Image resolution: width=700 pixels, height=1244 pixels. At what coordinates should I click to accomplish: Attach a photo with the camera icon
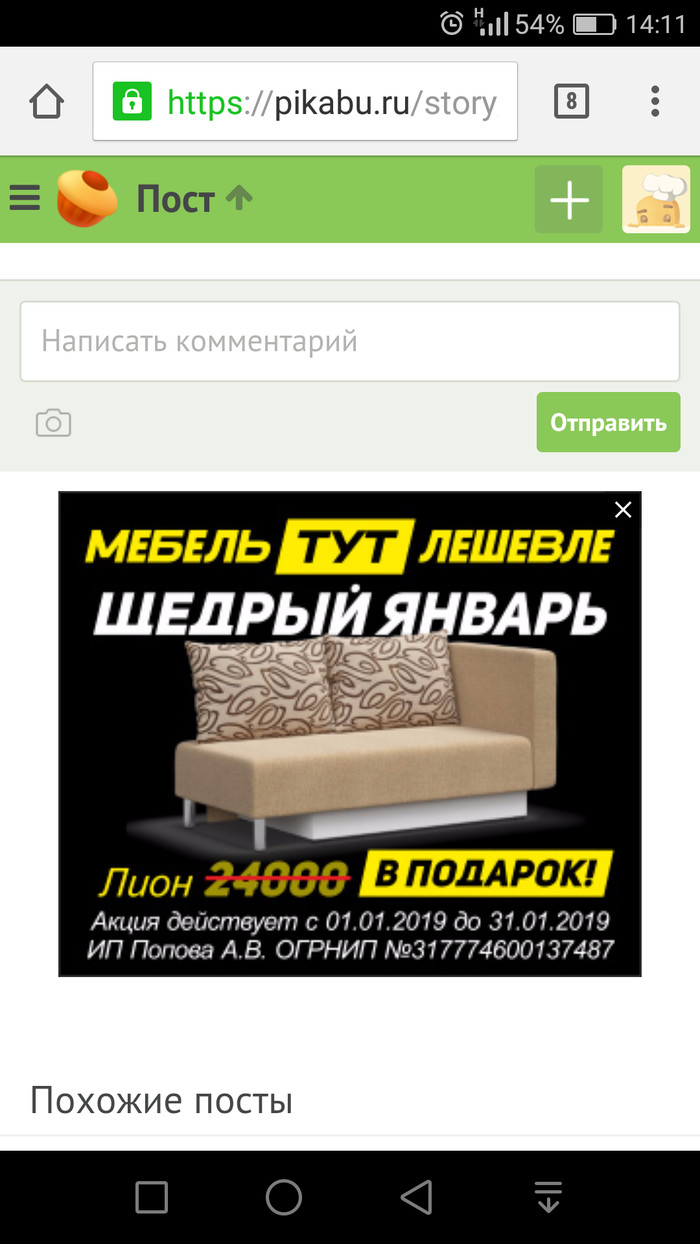54,423
